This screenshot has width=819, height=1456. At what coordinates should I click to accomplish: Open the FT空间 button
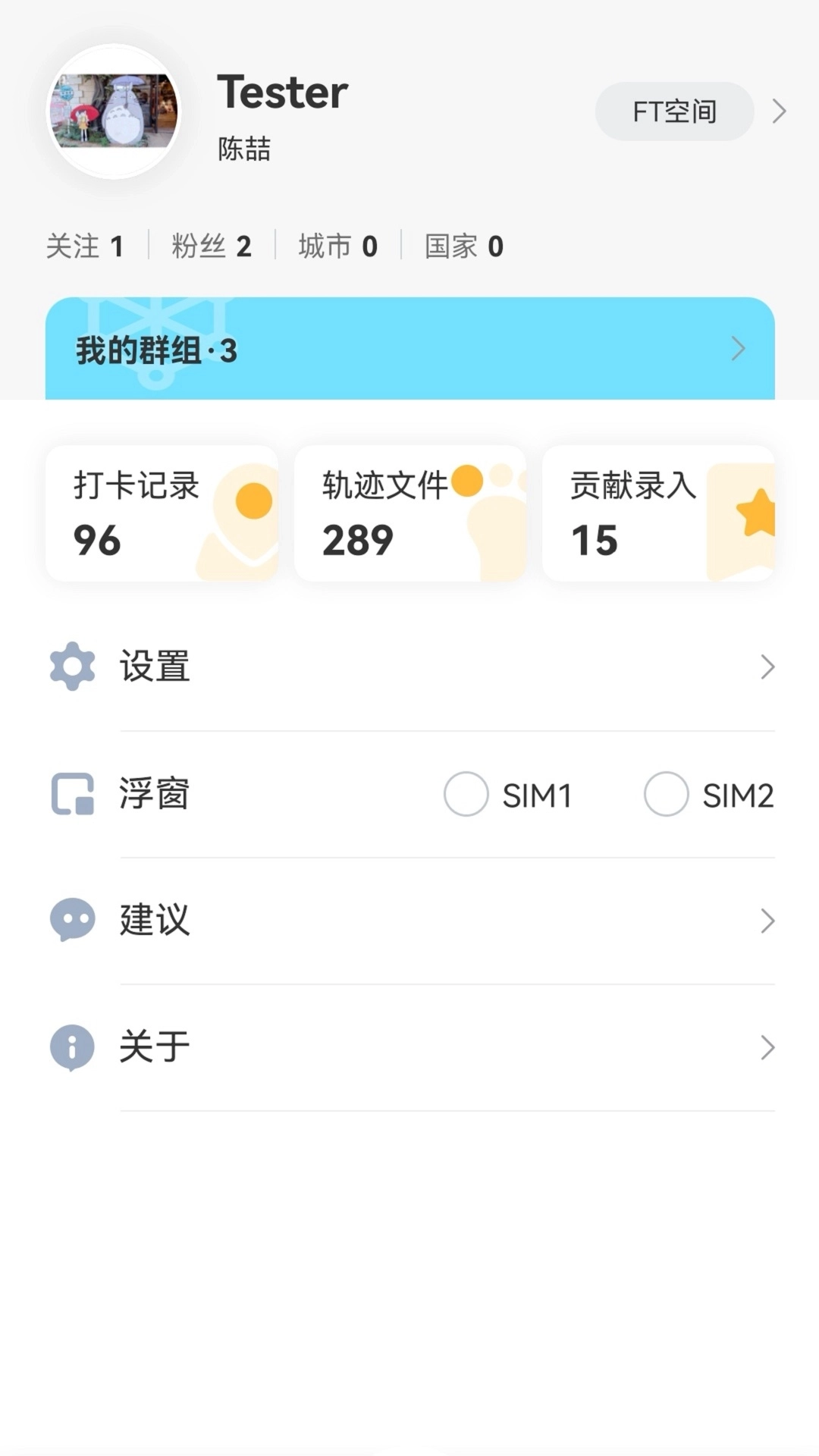(673, 111)
